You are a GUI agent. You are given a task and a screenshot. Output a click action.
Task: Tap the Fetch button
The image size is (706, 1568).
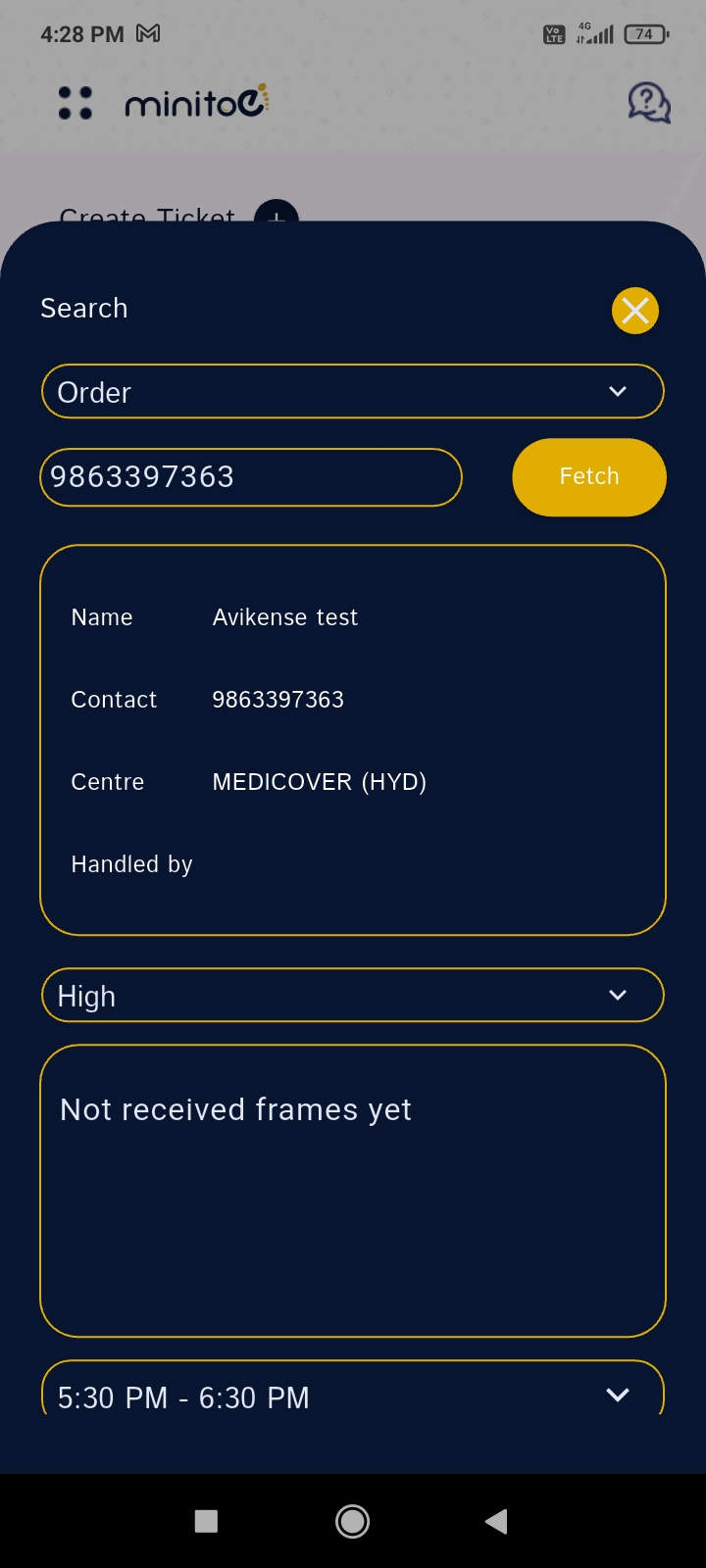[589, 477]
